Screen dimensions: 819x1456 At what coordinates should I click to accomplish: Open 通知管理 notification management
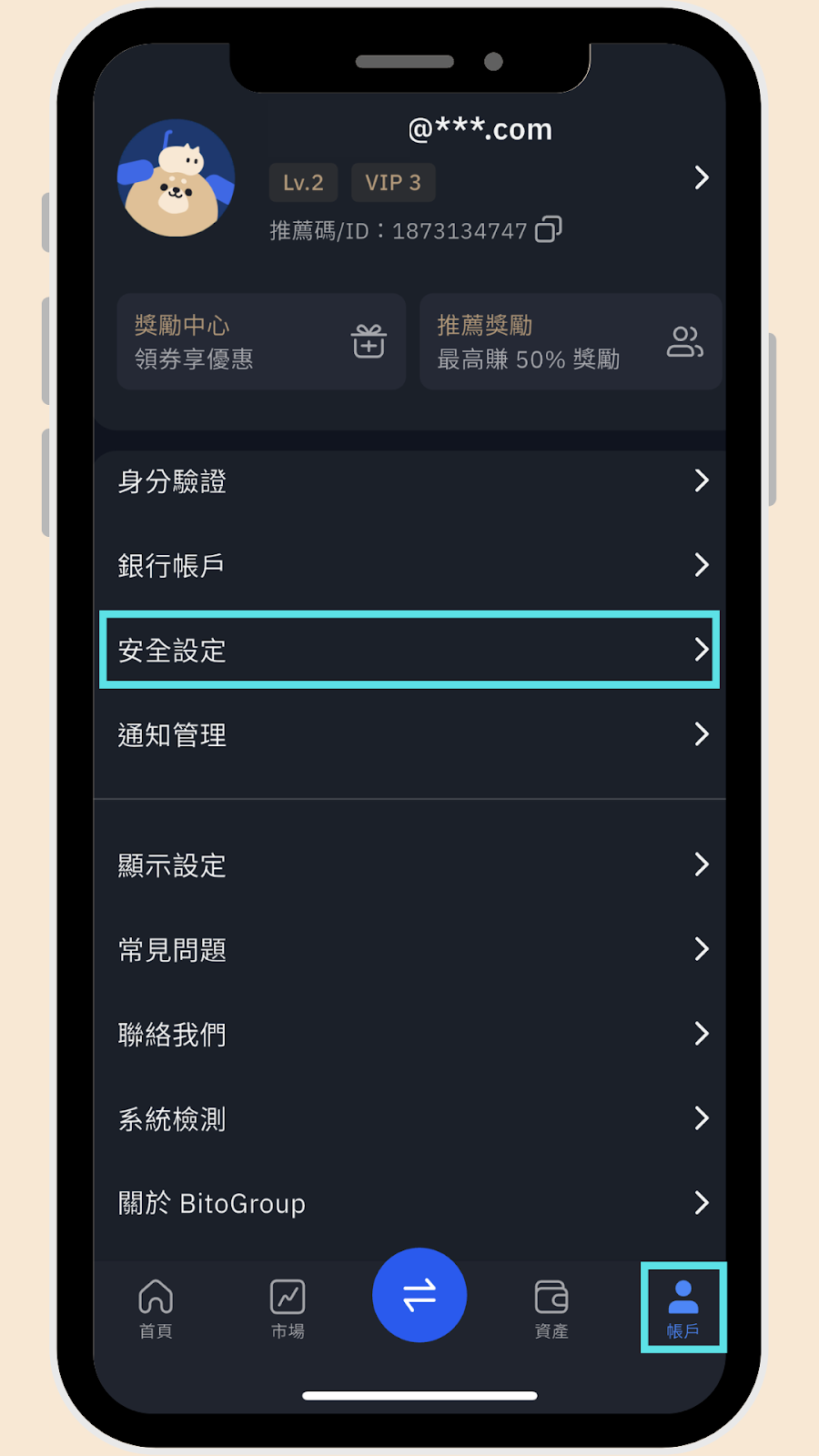(x=409, y=734)
